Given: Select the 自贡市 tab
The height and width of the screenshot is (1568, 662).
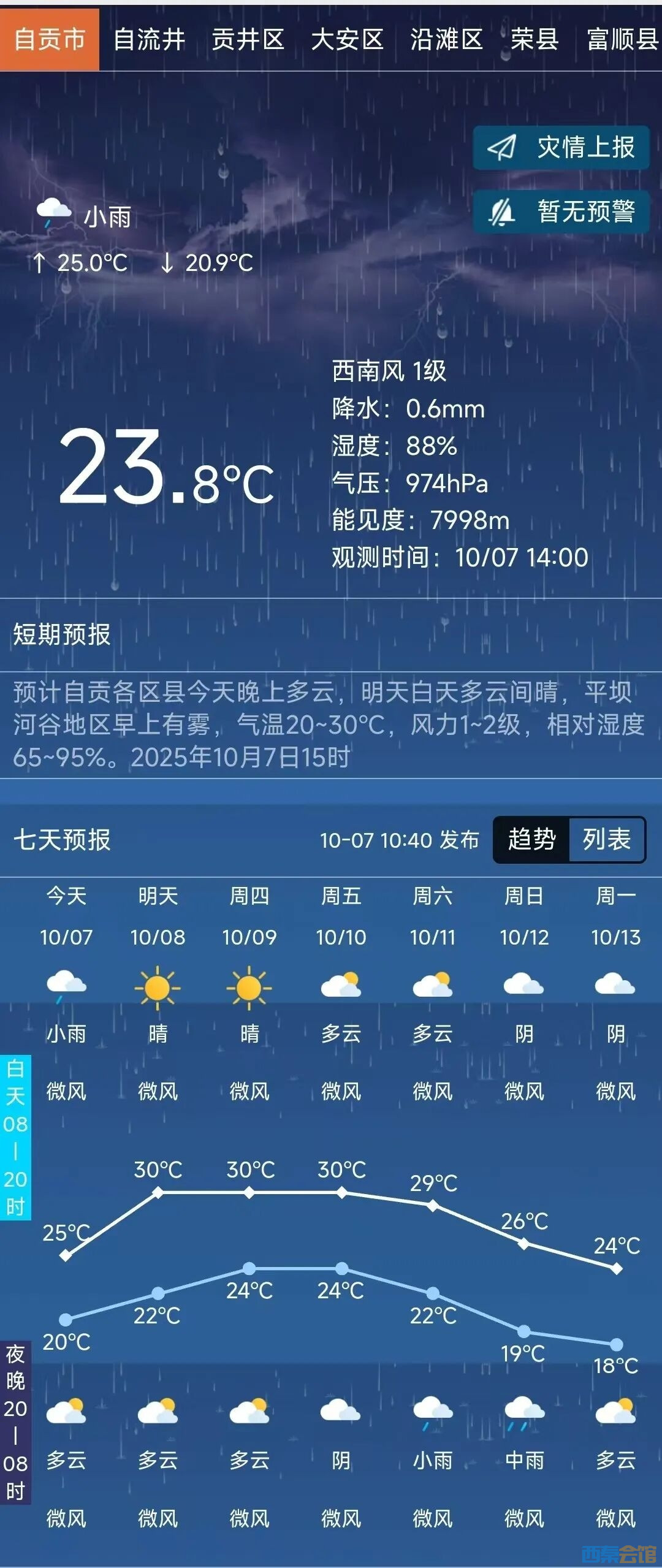Looking at the screenshot, I should pos(49,40).
